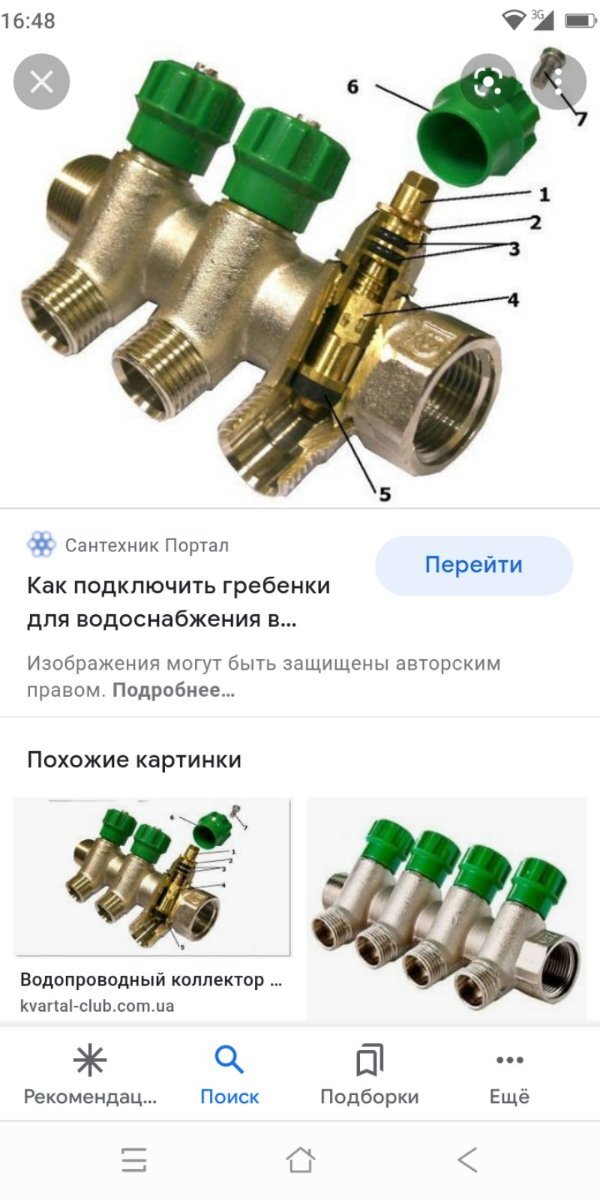Image resolution: width=600 pixels, height=1200 pixels.
Task: Go to the Подборки tab
Action: click(369, 1076)
